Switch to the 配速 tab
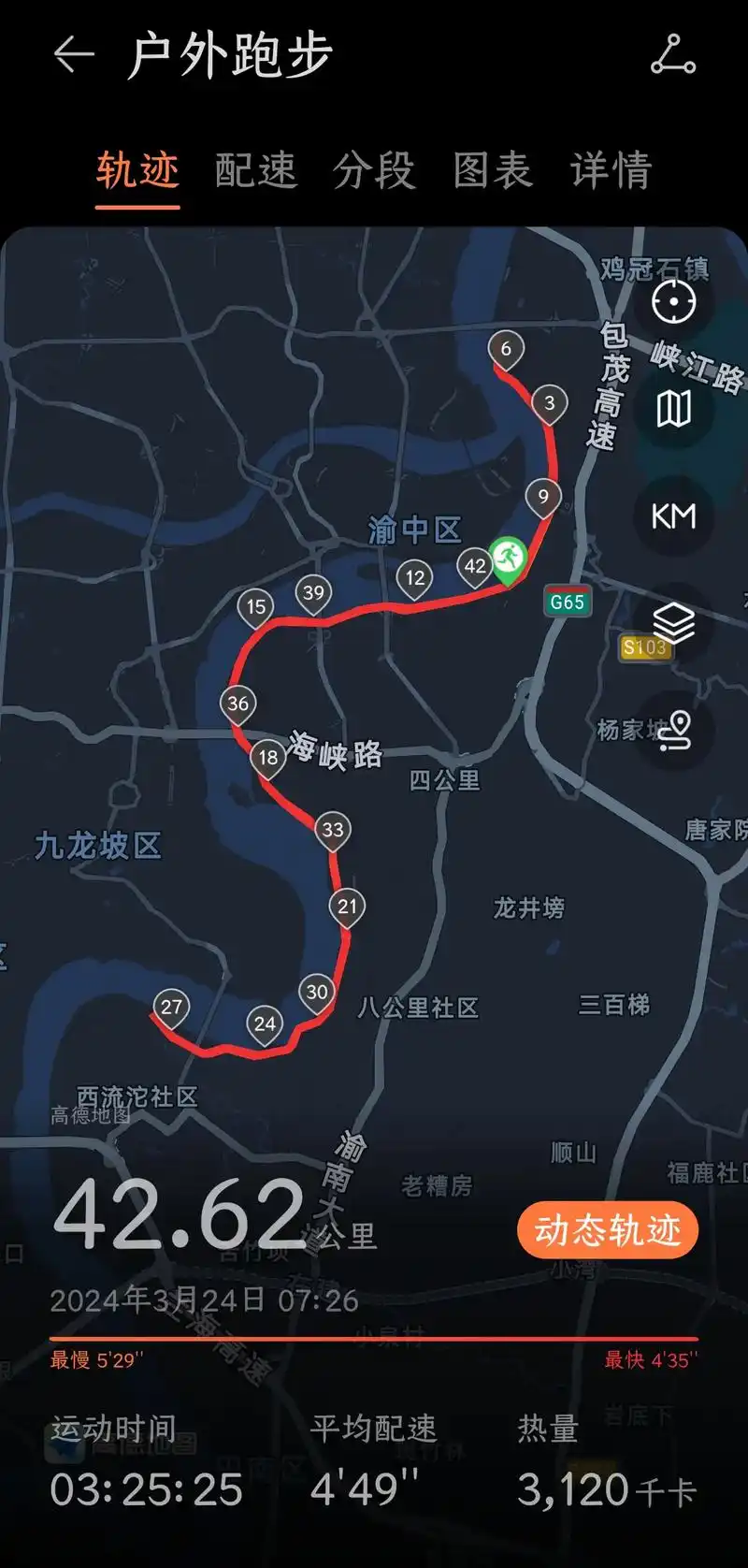The image size is (748, 1568). pos(256,171)
